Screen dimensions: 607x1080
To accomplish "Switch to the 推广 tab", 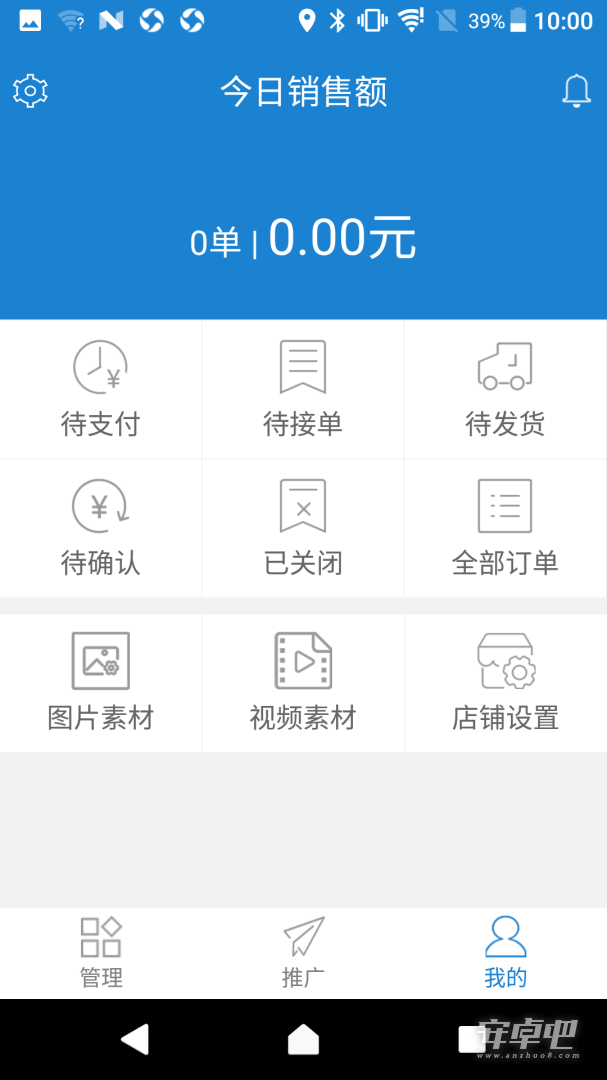I will coord(303,953).
